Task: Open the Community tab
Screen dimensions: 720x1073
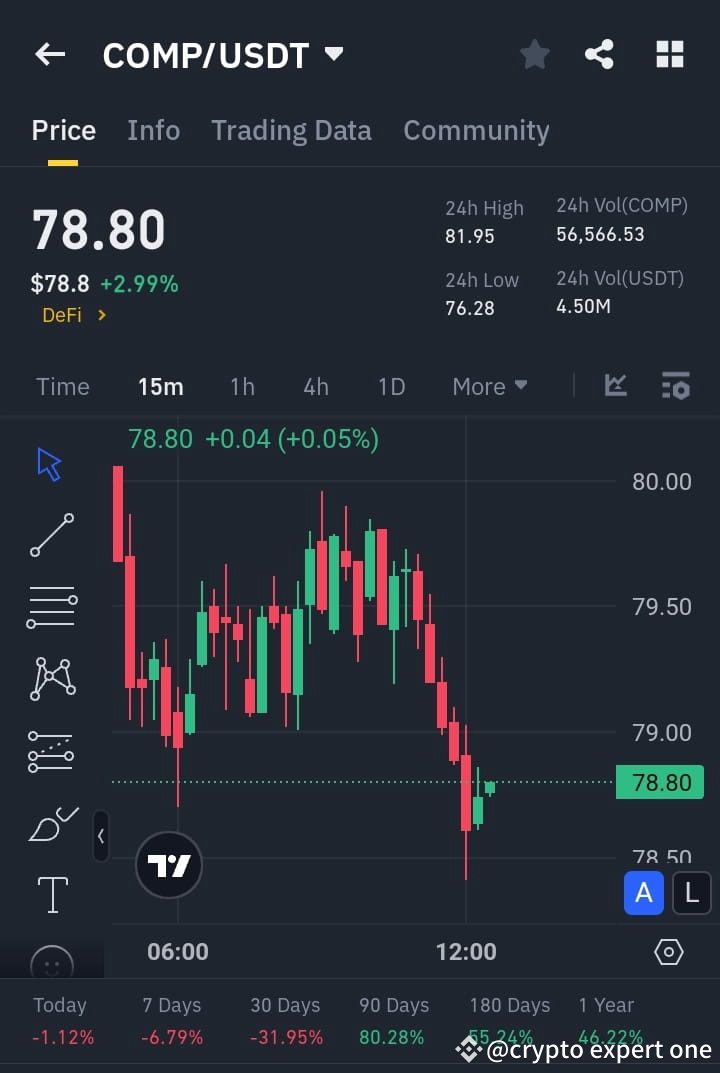Action: (476, 130)
